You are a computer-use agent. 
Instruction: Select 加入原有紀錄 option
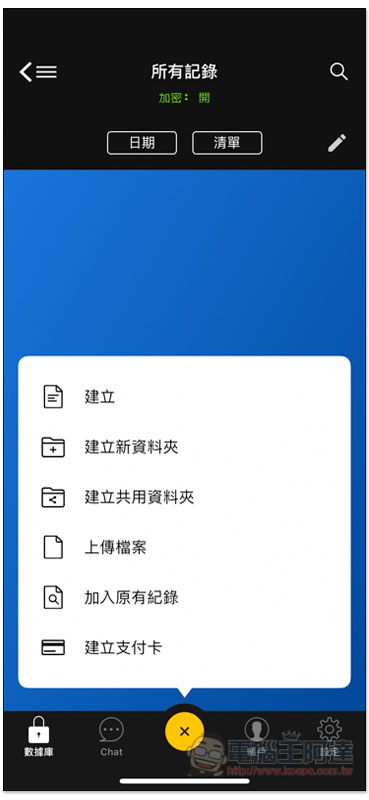(x=184, y=597)
